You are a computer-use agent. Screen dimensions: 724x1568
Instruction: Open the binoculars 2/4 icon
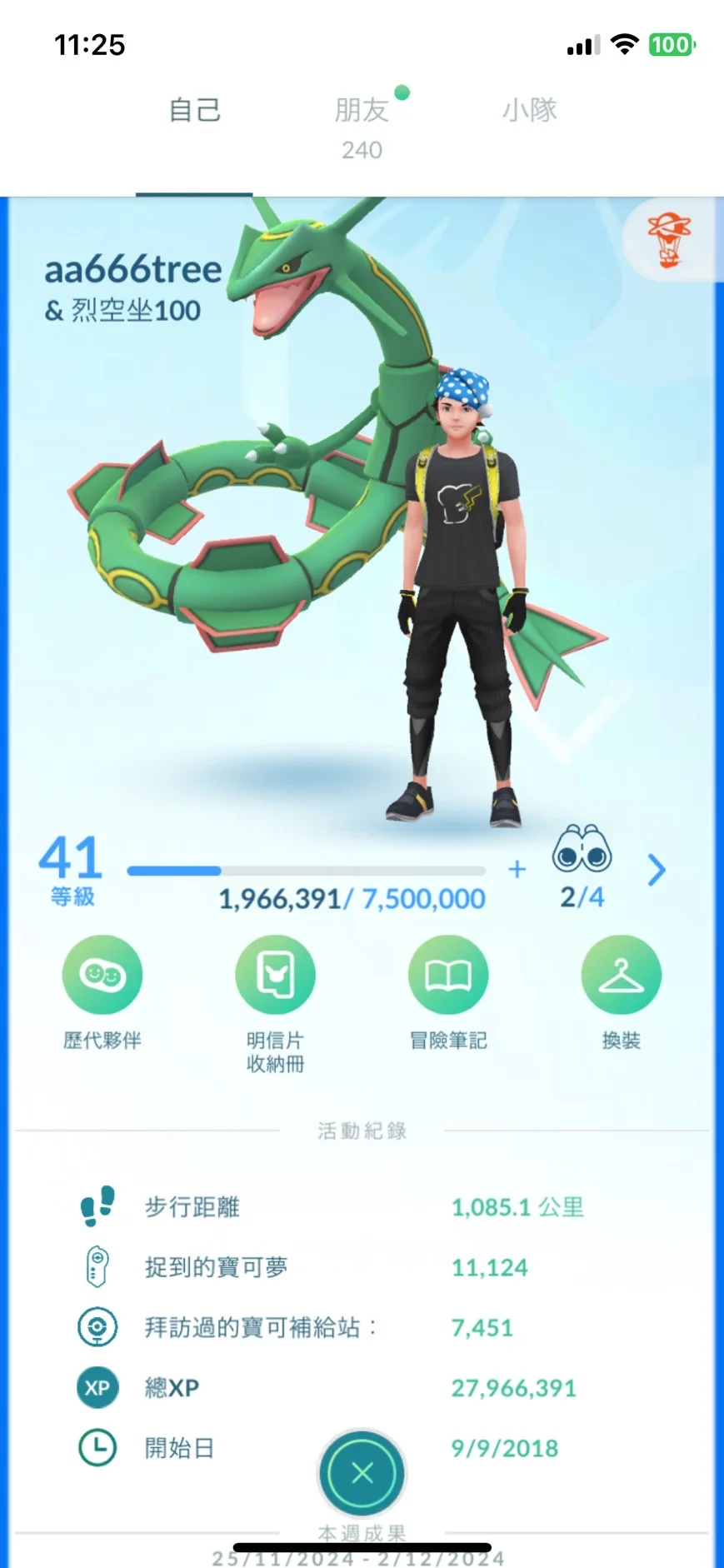(582, 850)
